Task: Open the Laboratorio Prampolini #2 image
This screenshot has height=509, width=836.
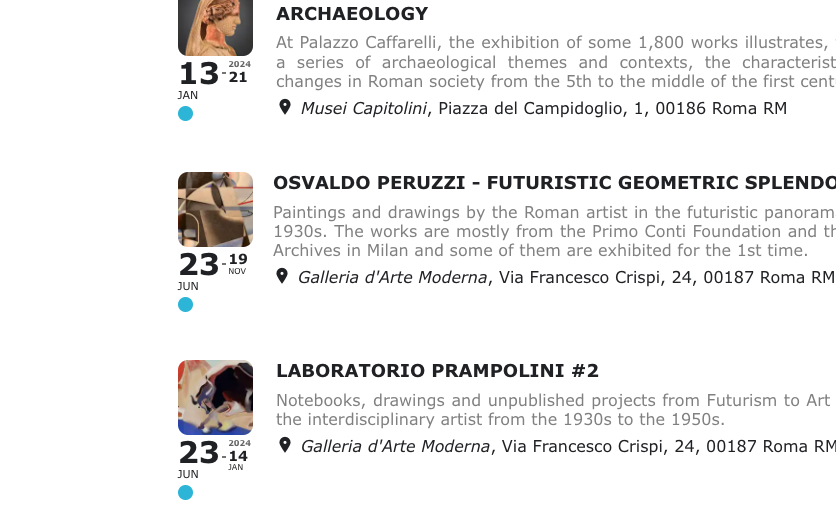Action: 215,398
